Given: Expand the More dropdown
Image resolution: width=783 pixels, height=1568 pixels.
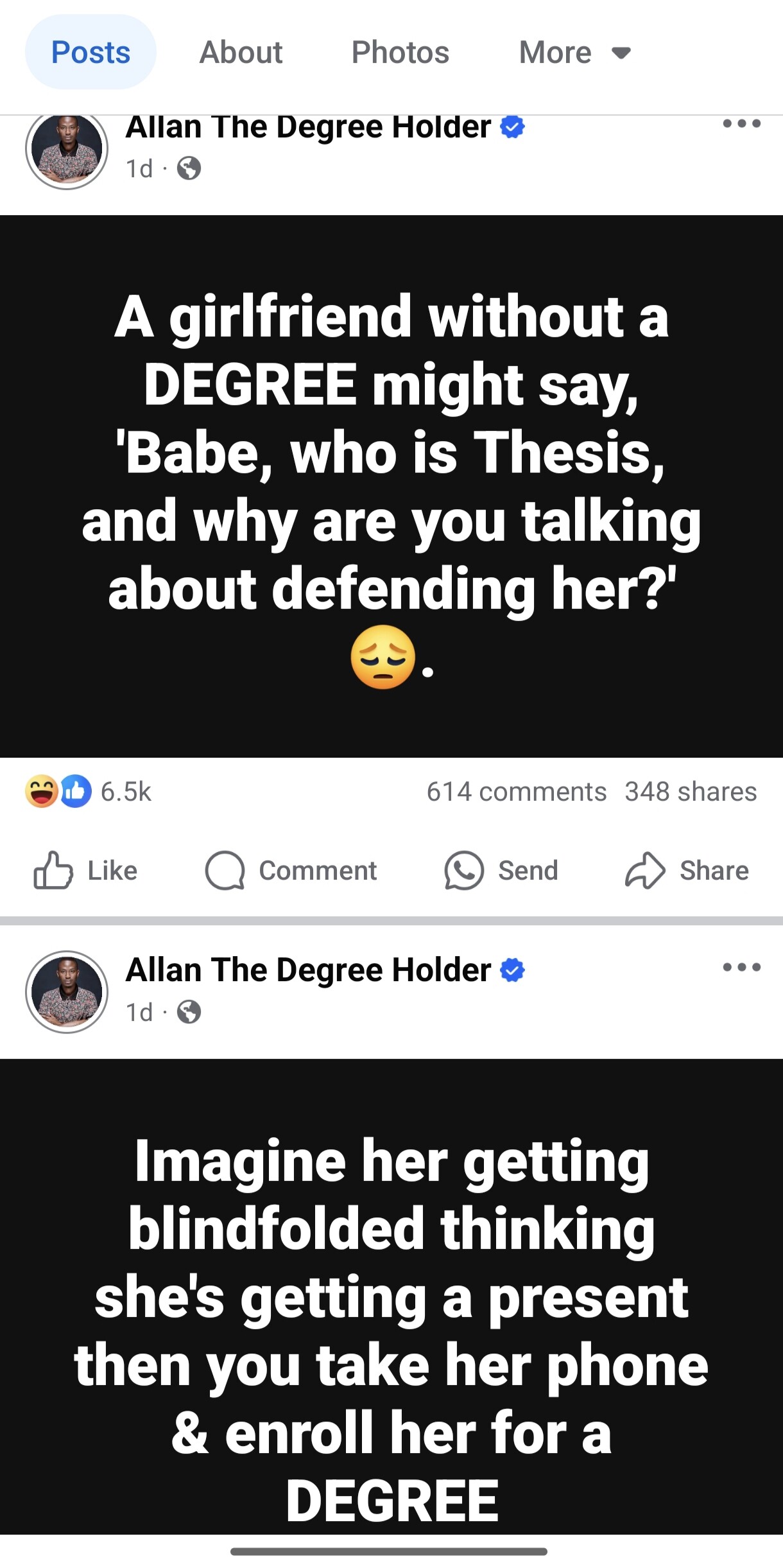Looking at the screenshot, I should point(574,52).
